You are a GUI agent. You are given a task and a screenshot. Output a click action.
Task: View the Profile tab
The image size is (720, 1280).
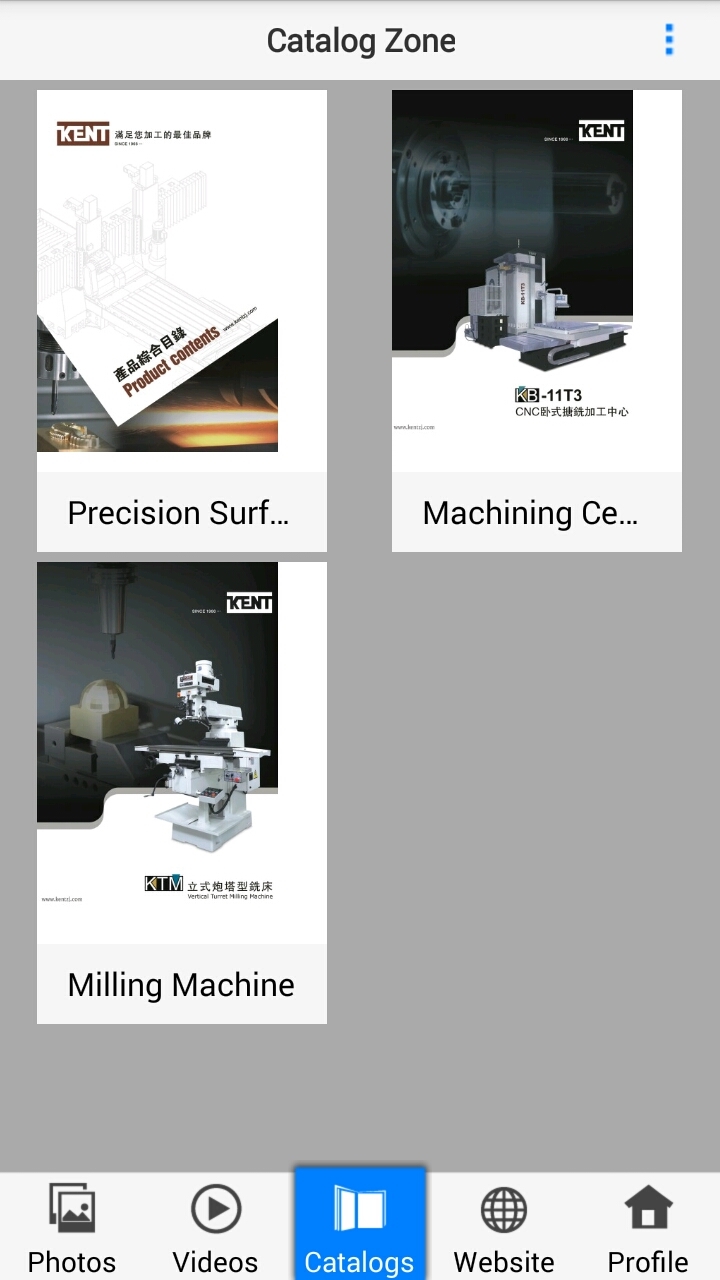648,1227
